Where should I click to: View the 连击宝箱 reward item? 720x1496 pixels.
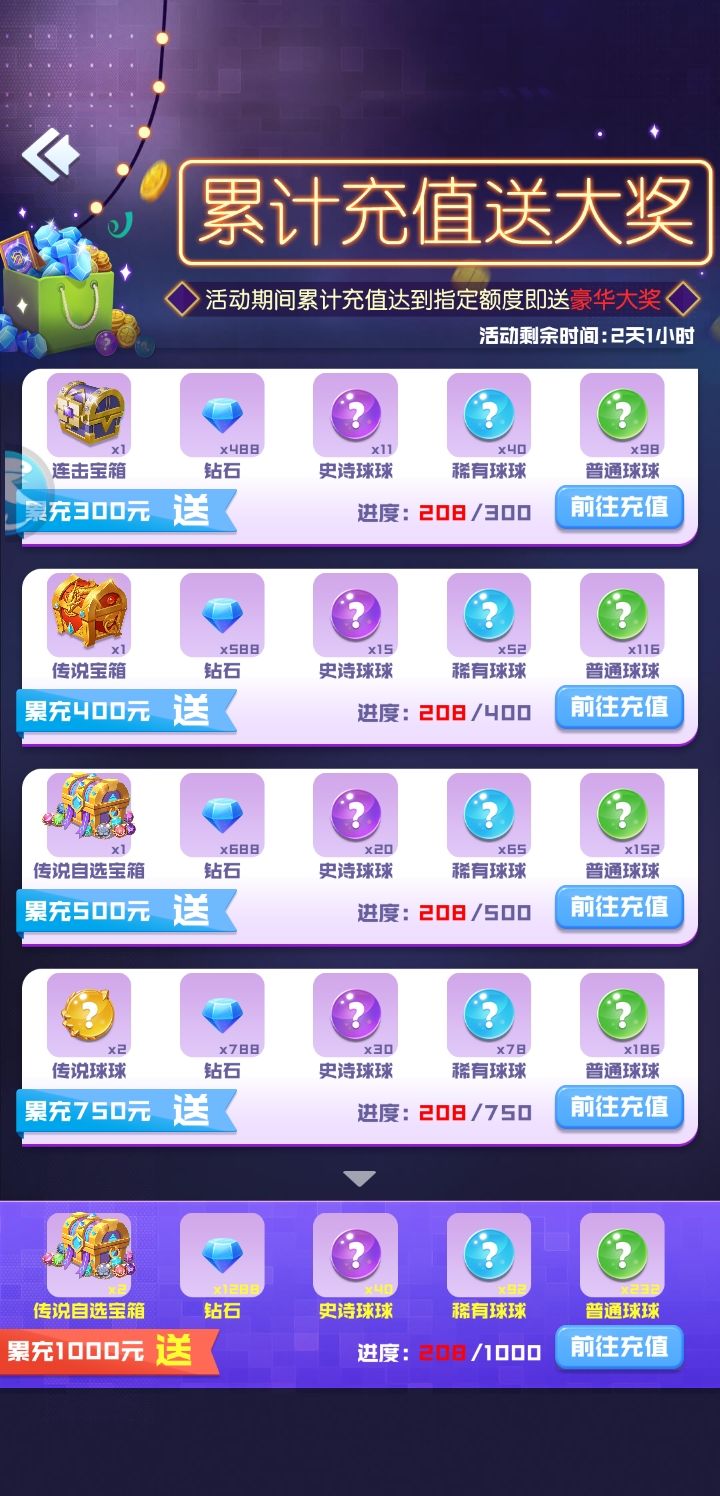pos(89,415)
